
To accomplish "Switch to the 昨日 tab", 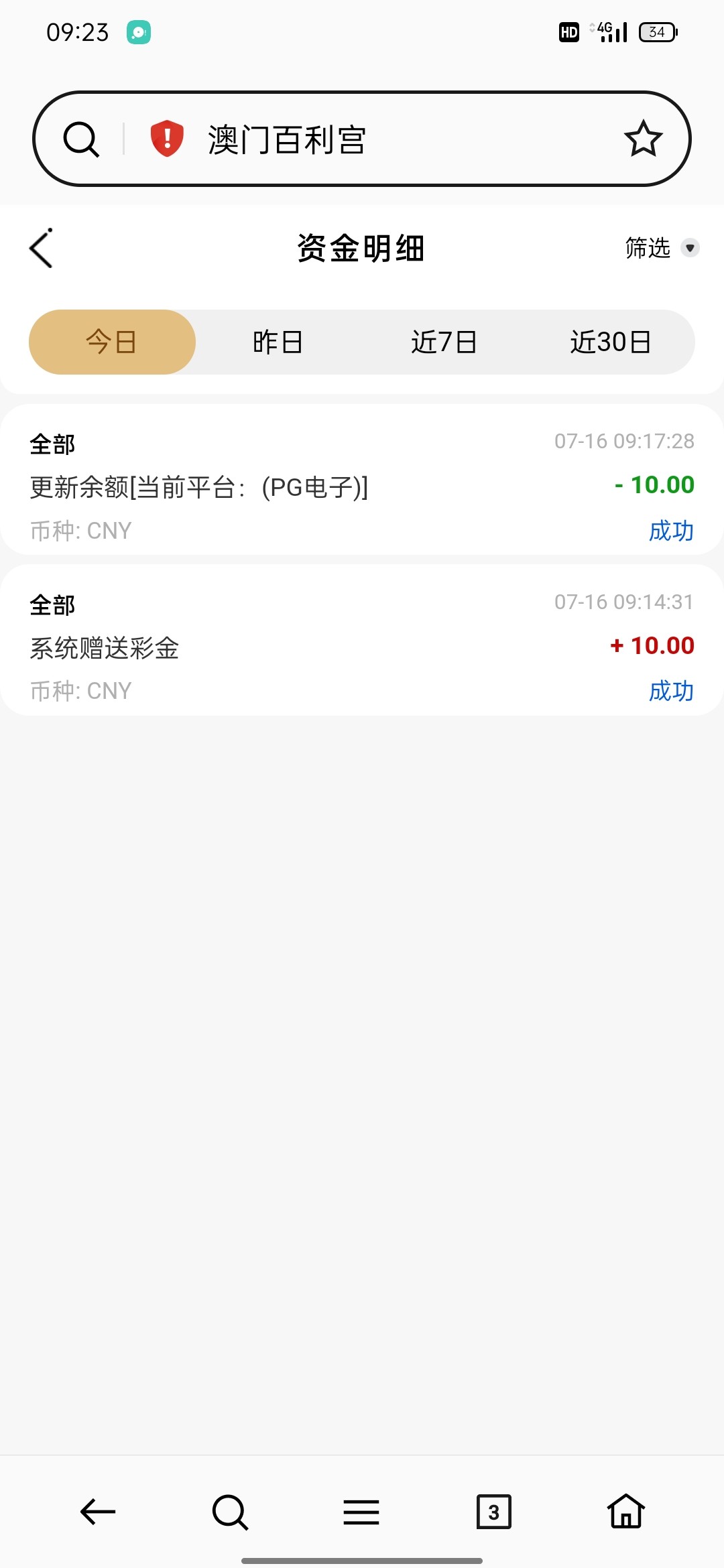I will point(278,342).
